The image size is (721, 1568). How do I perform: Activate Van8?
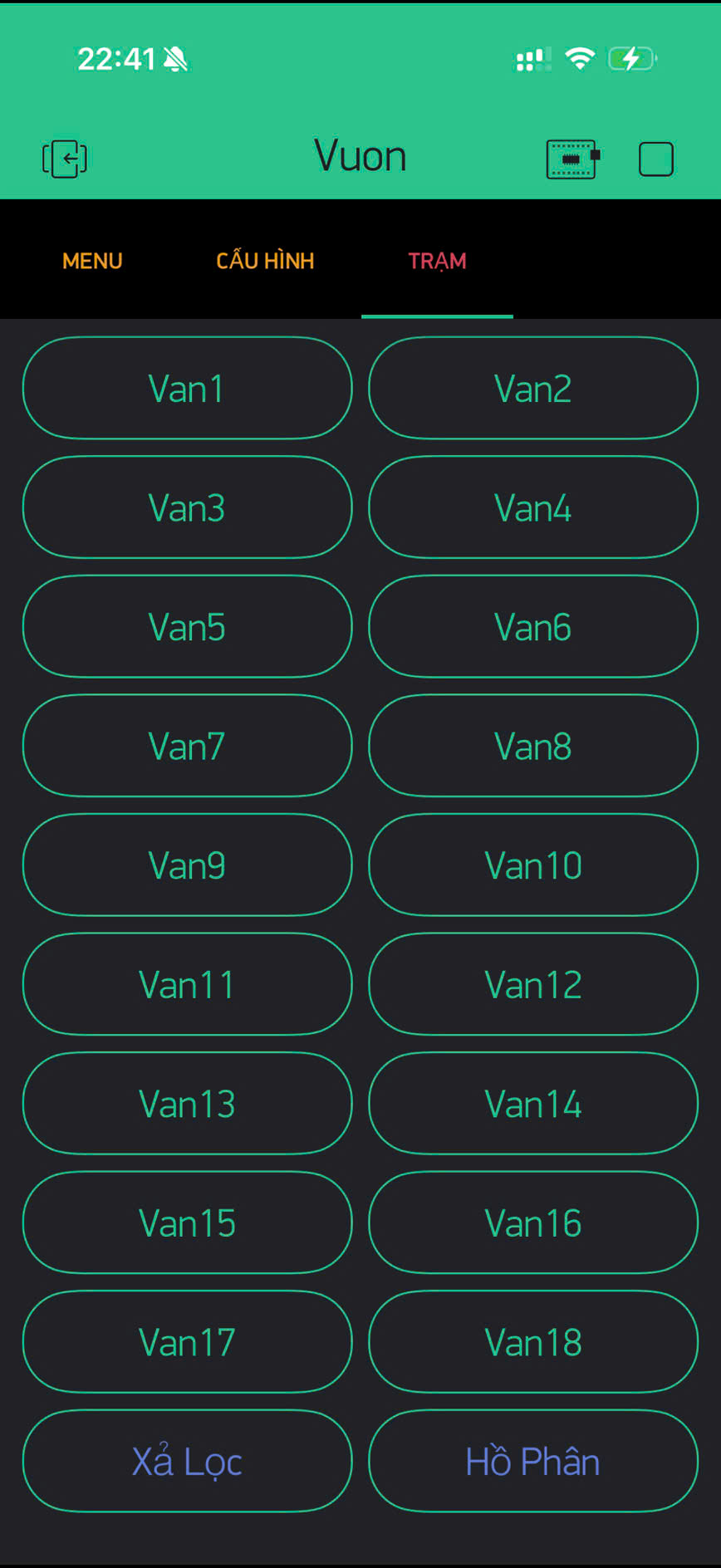click(533, 746)
